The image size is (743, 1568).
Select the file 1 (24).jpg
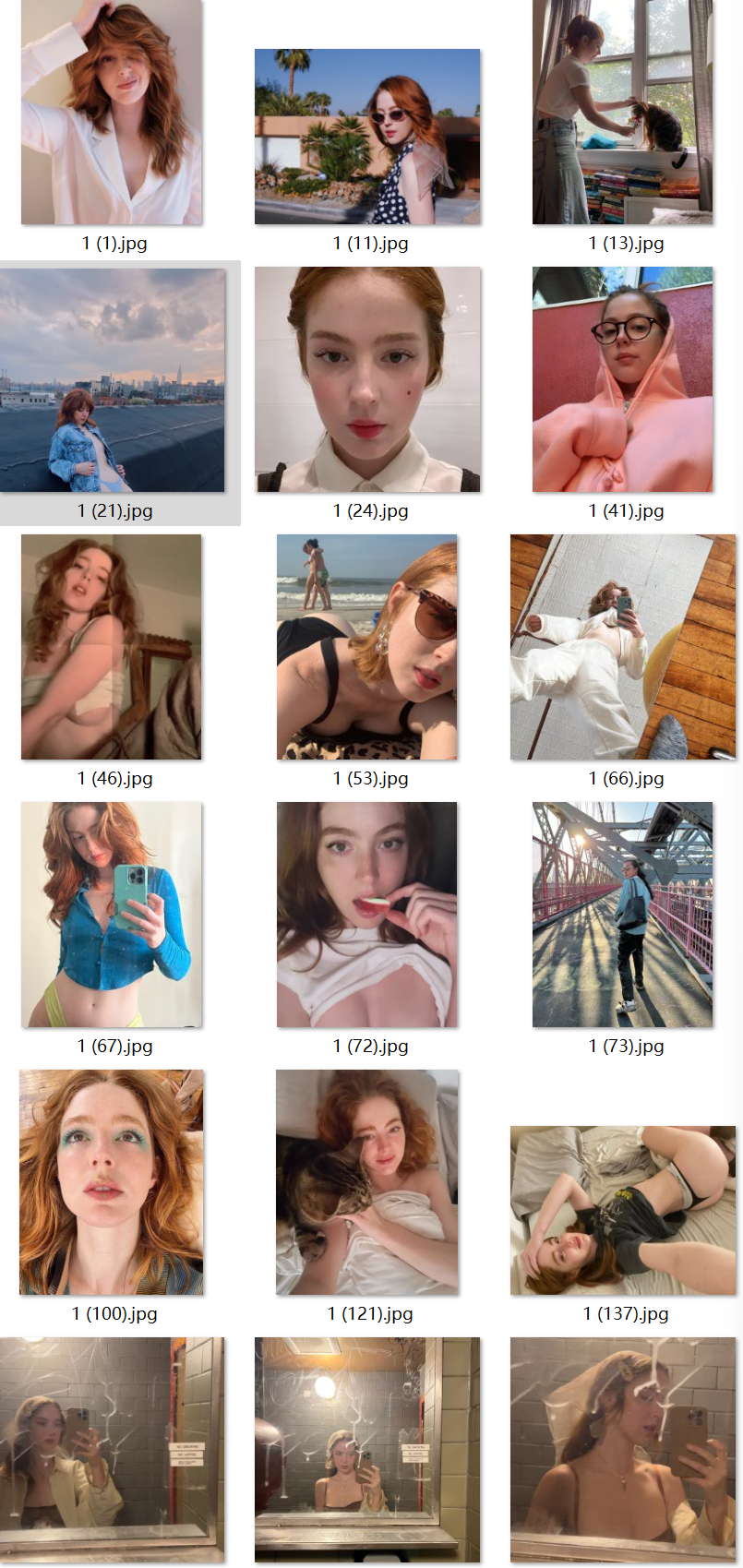[x=367, y=379]
